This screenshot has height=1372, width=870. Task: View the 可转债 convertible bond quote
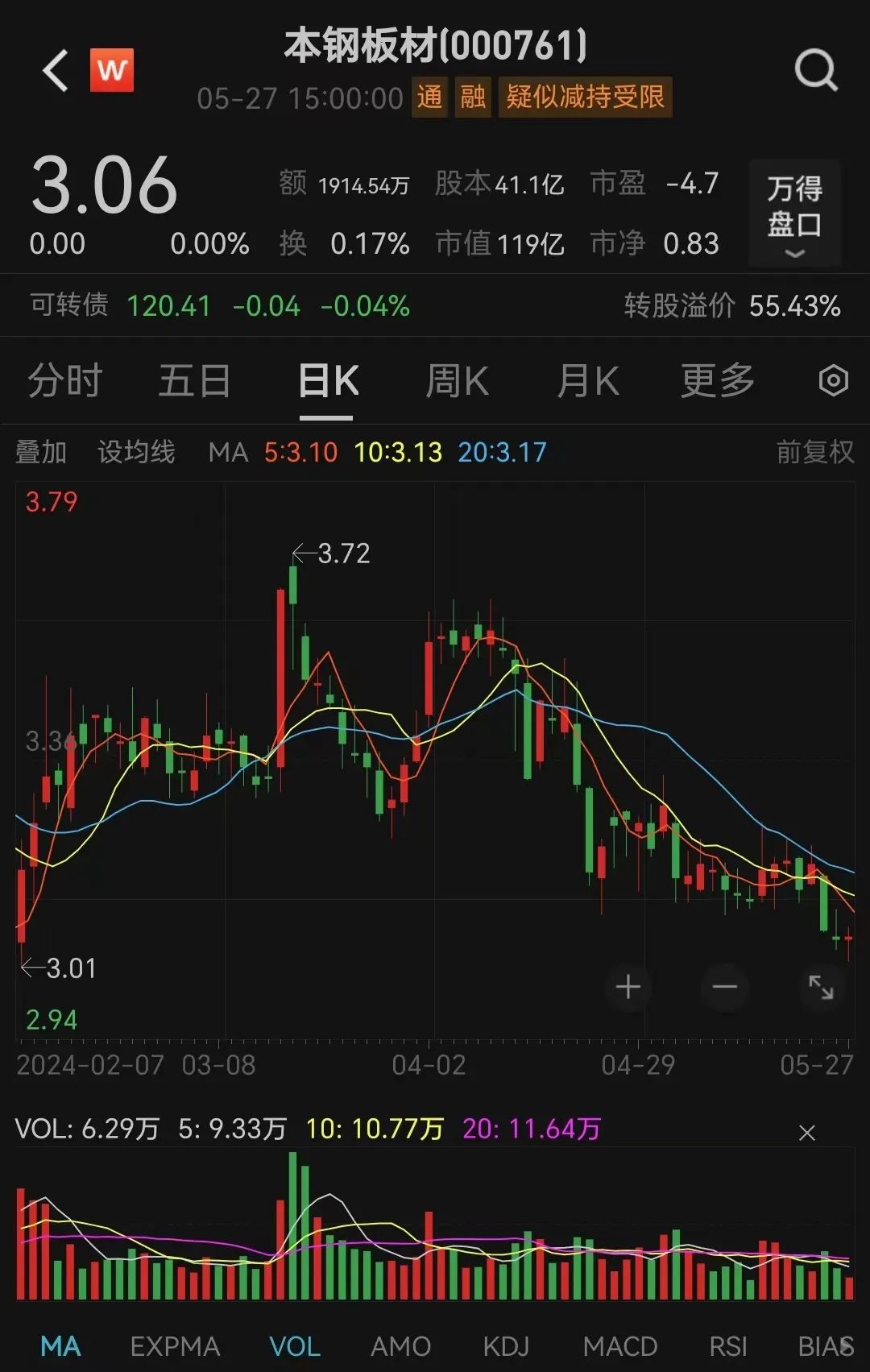tap(219, 306)
